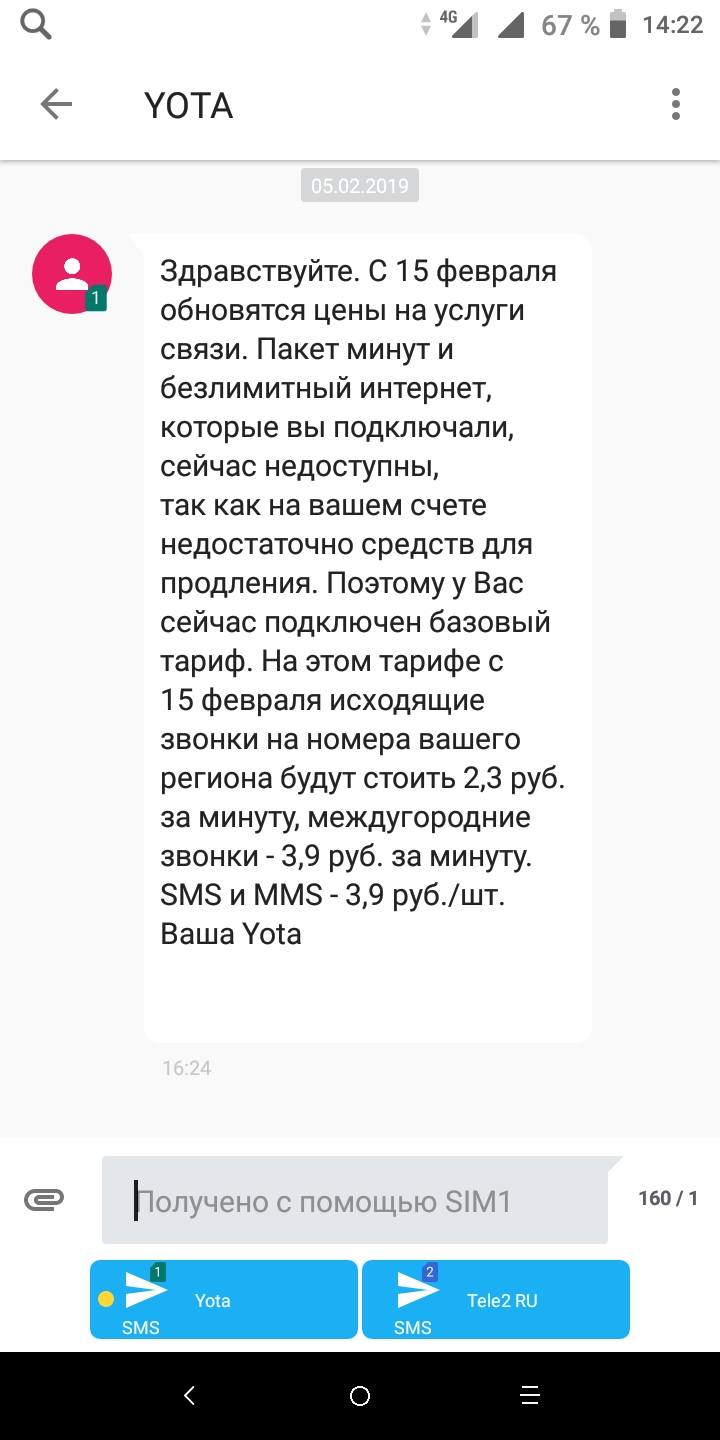Tap the YOTA contact avatar
Viewport: 720px width, 1440px height.
click(x=72, y=274)
